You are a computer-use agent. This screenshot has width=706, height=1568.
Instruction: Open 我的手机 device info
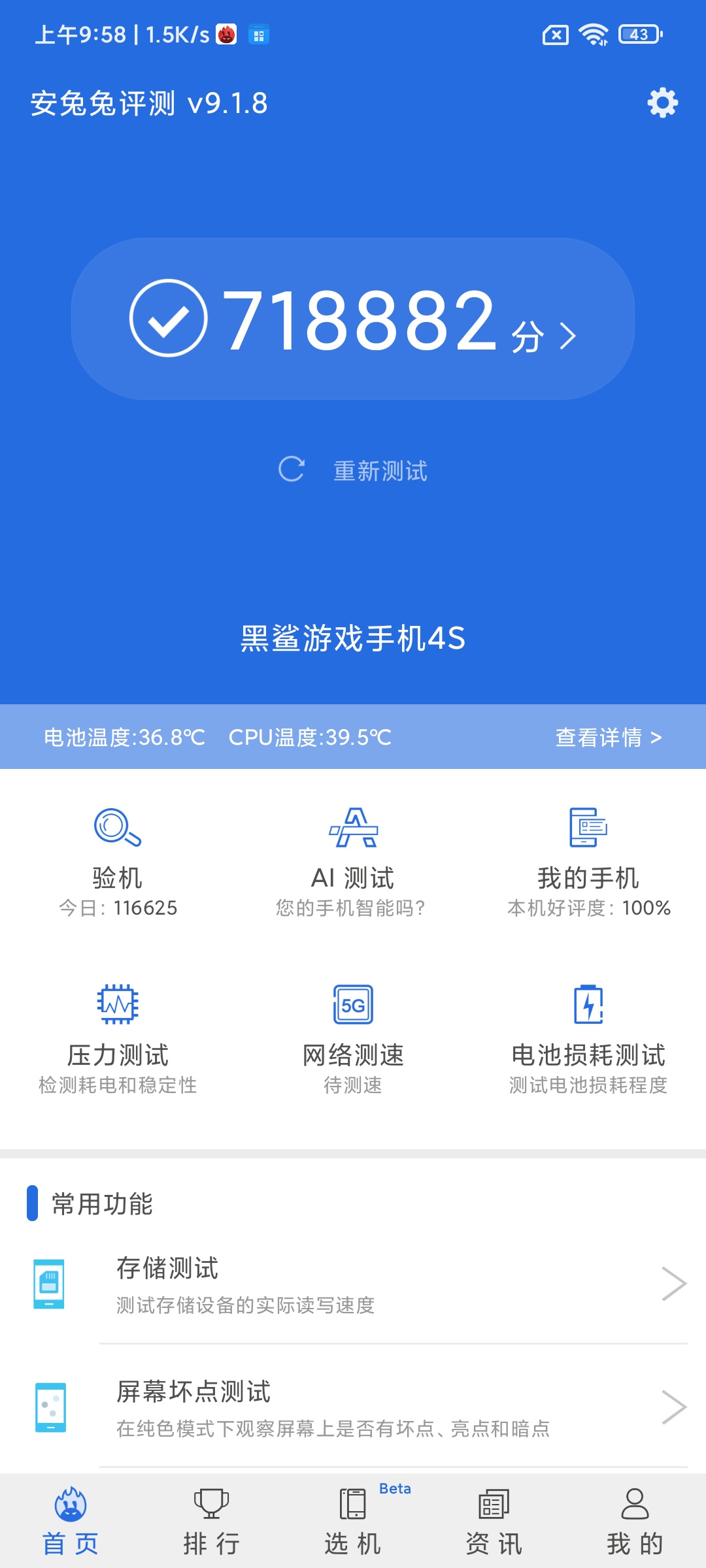click(588, 862)
